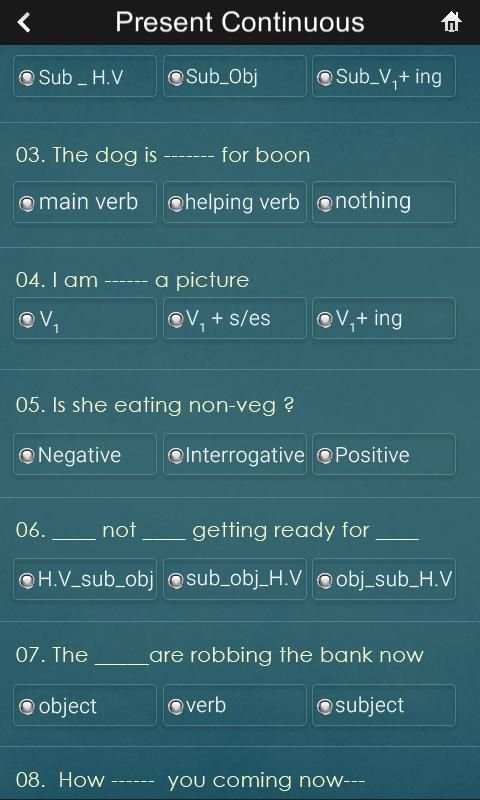
Task: Choose V1+ ing for question 04
Action: [384, 319]
